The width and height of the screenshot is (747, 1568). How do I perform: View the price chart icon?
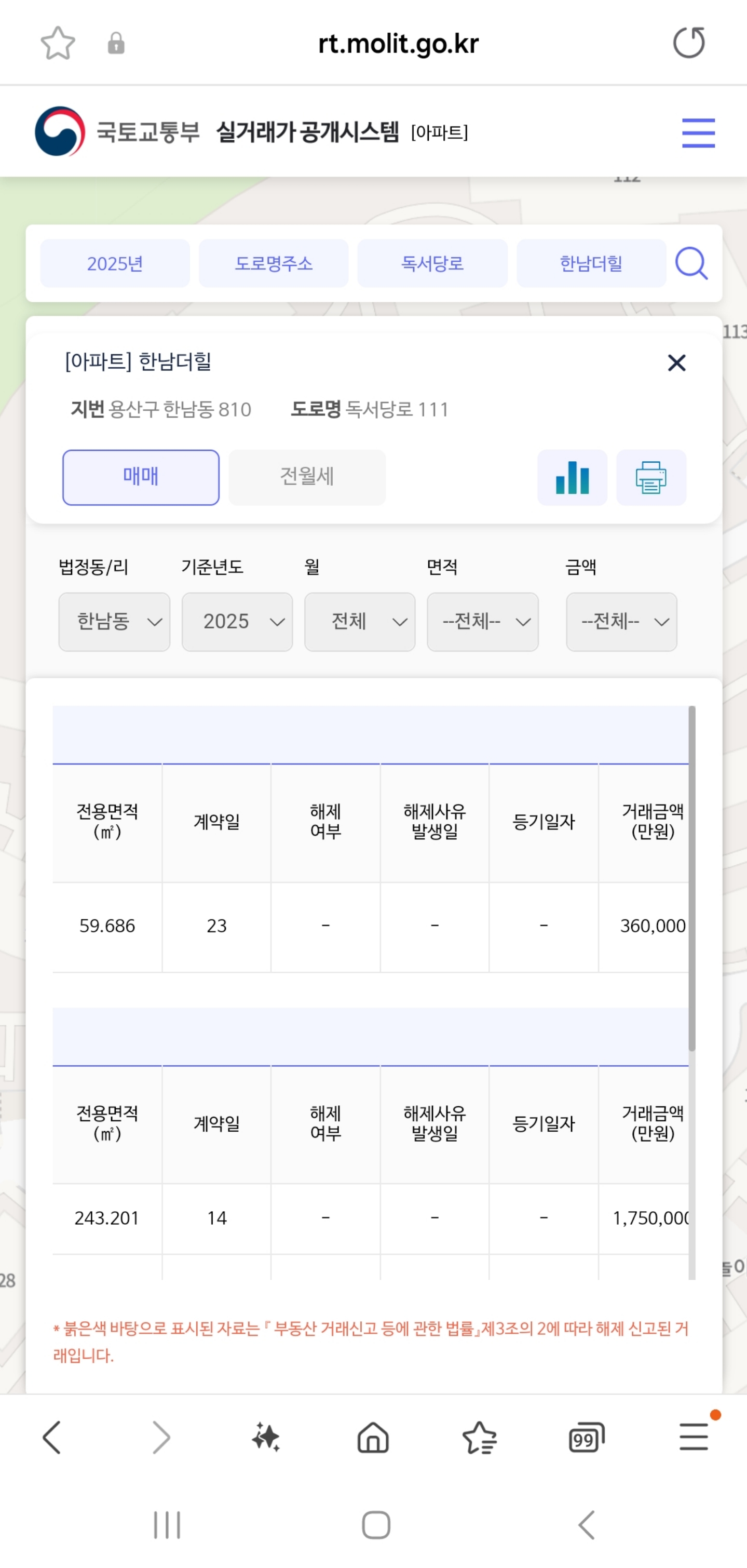click(571, 477)
